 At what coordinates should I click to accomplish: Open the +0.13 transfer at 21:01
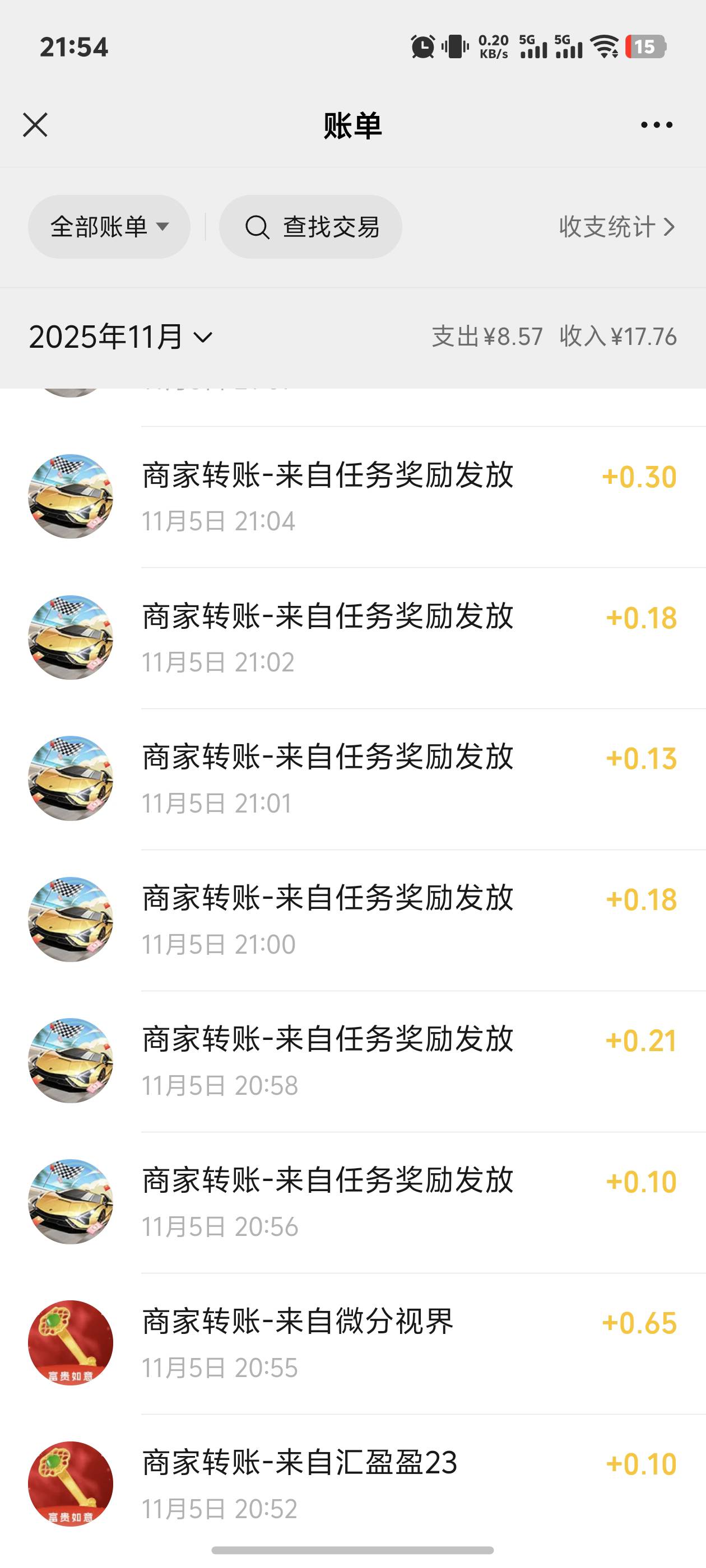(x=365, y=779)
